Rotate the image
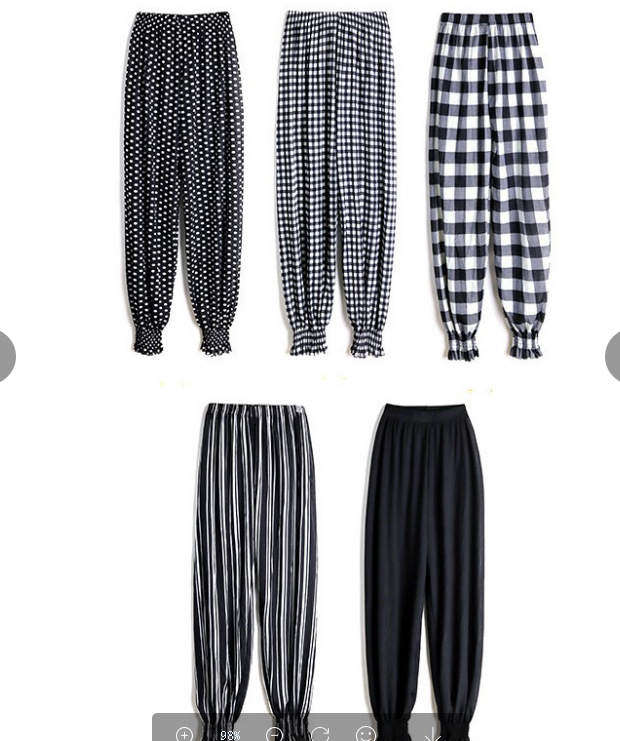The image size is (620, 741). [x=320, y=735]
